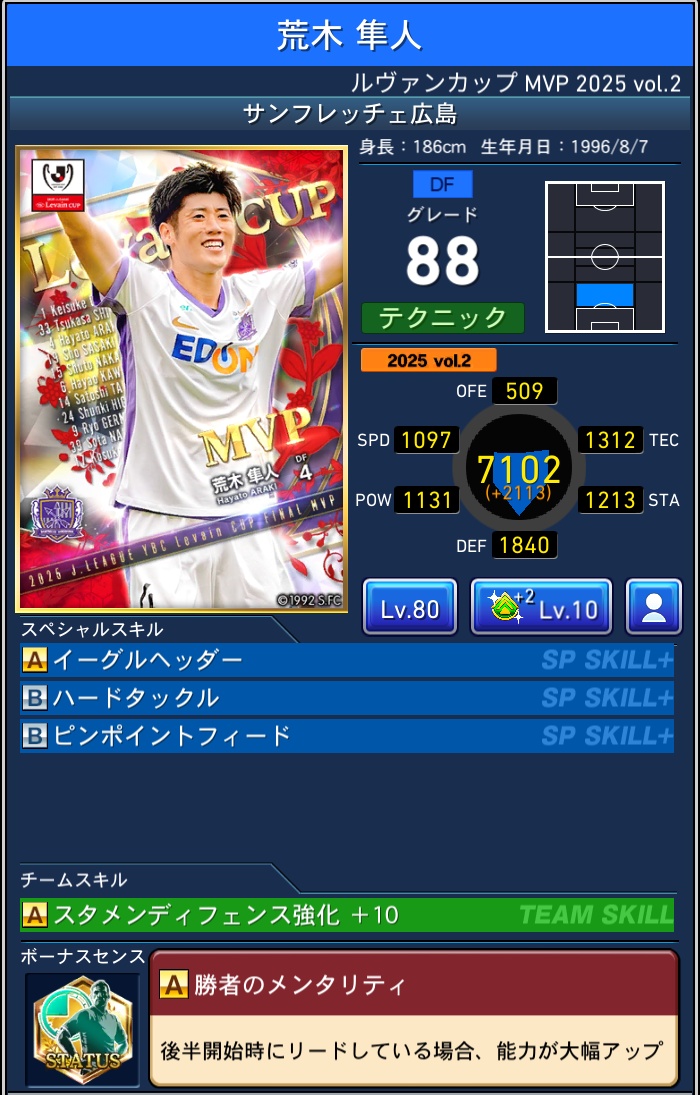700x1095 pixels.
Task: Select the イーグルヘッダー special skill row
Action: (346, 660)
